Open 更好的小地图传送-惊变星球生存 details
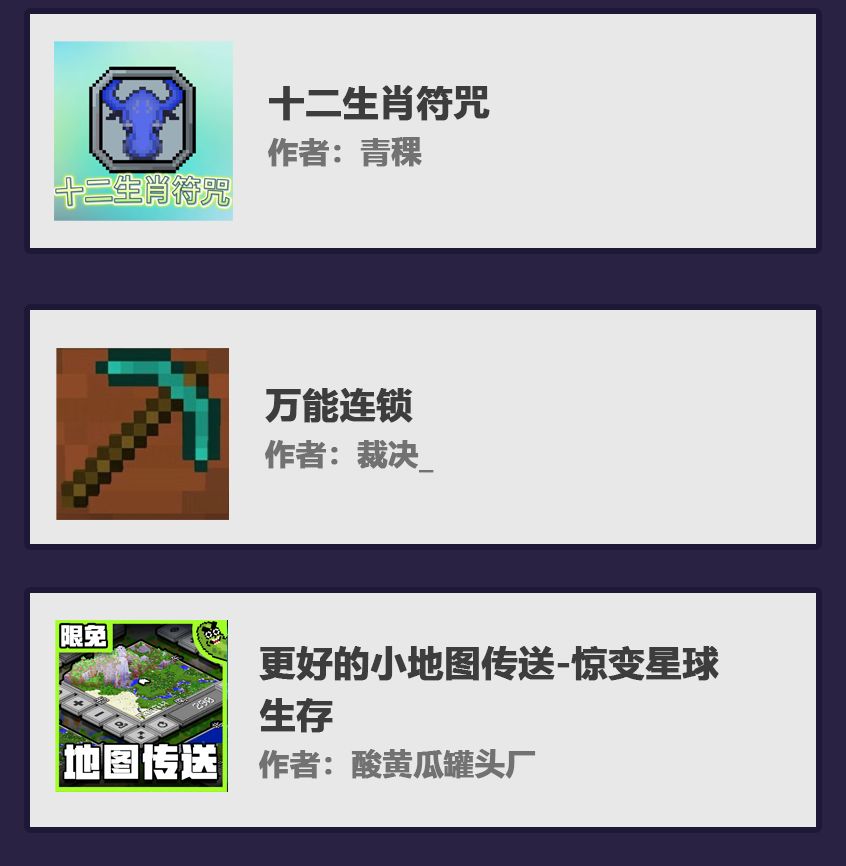This screenshot has width=846, height=866. (x=490, y=667)
